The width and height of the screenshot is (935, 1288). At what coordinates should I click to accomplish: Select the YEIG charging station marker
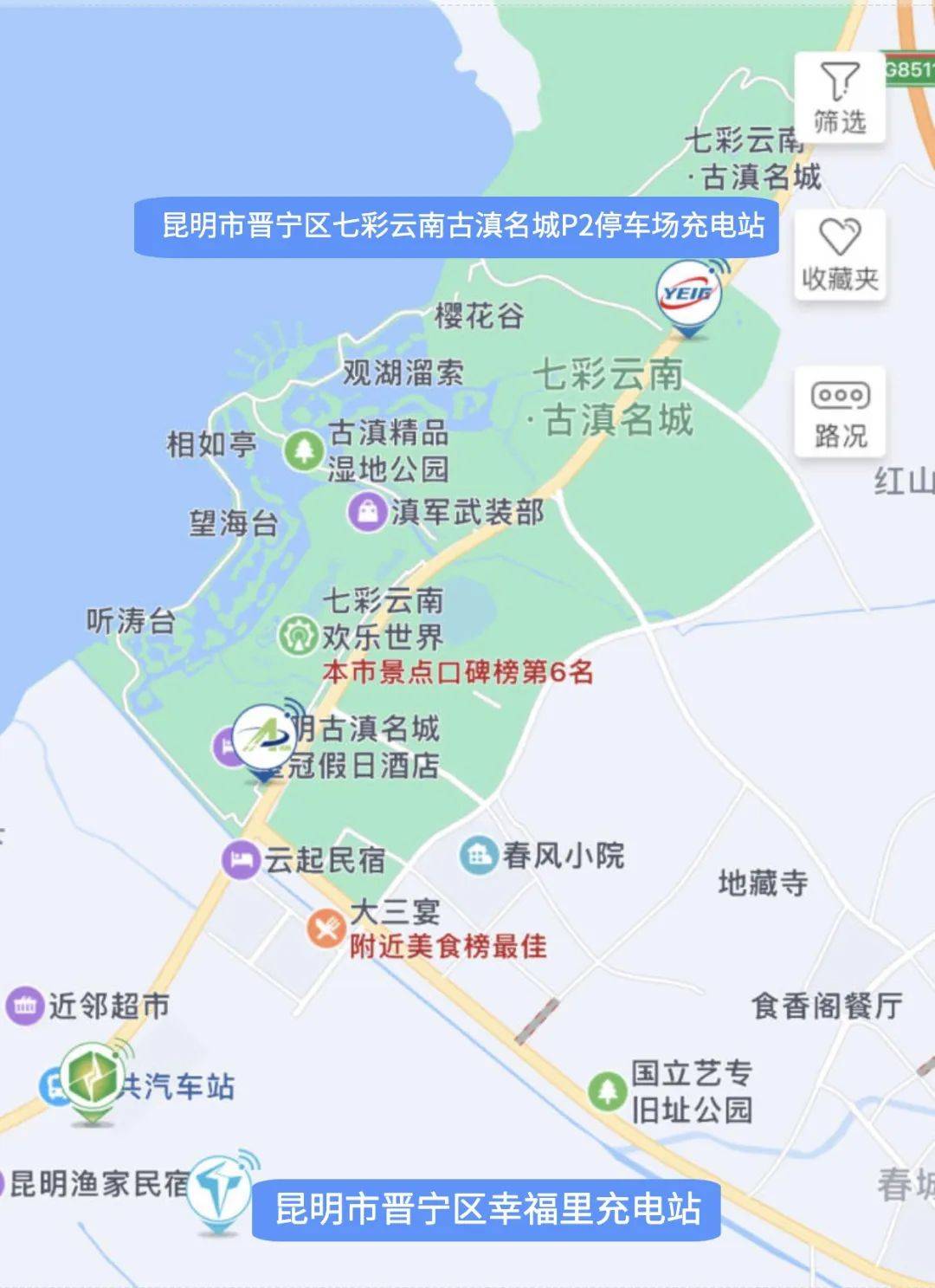click(x=688, y=295)
